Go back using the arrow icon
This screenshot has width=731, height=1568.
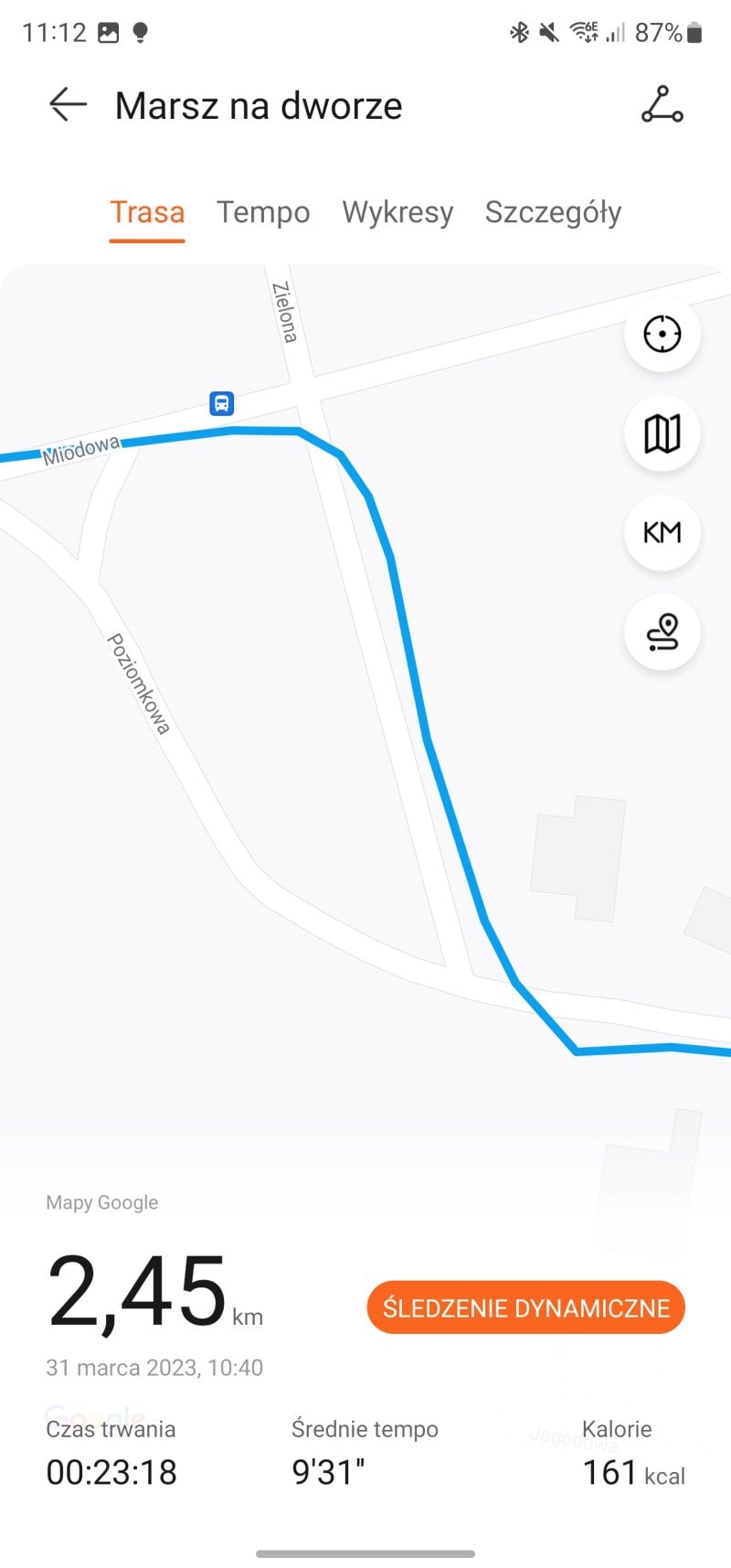(x=68, y=105)
